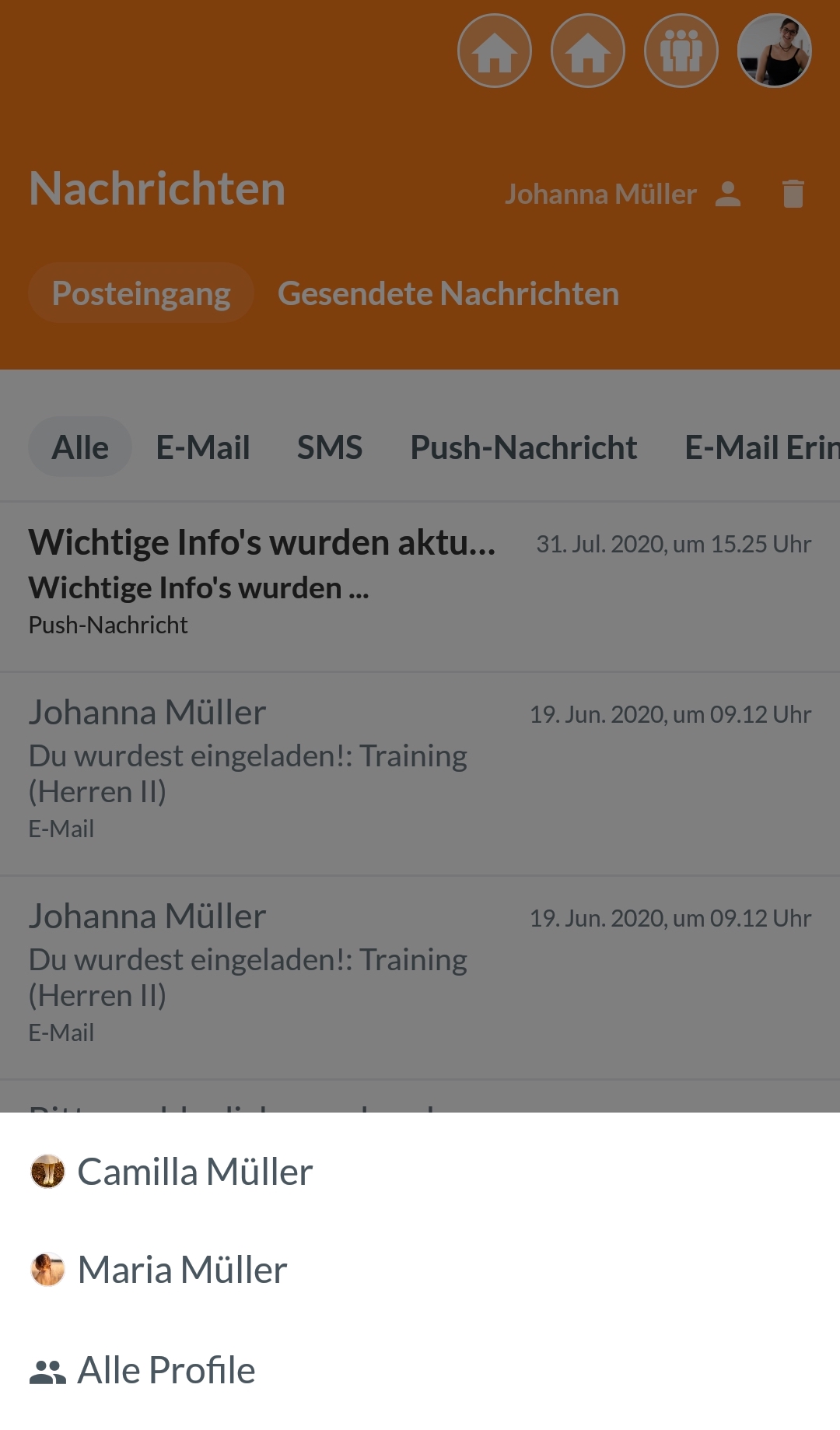Delete messages with trash icon
840x1430 pixels.
(793, 194)
